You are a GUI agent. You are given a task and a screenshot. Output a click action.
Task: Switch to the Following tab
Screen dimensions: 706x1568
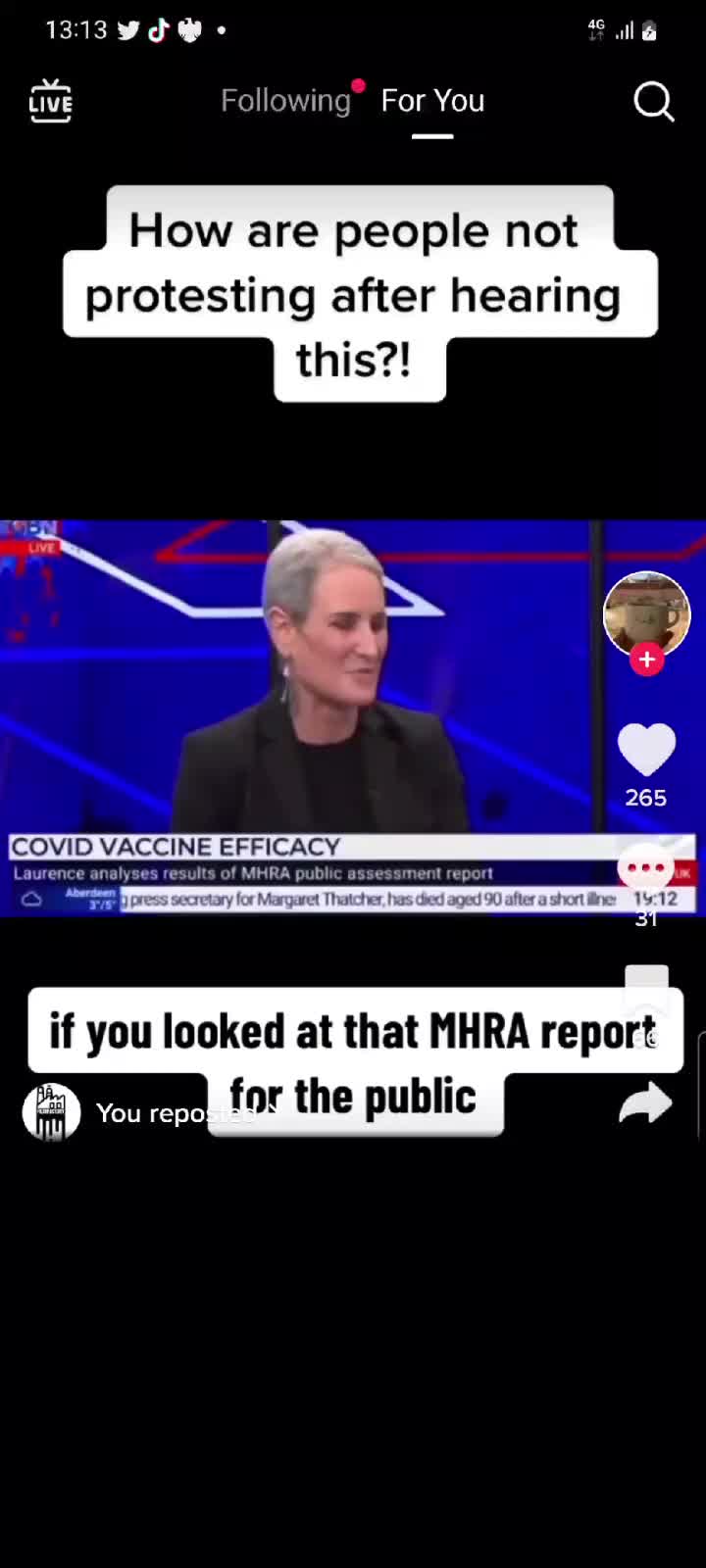coord(285,100)
